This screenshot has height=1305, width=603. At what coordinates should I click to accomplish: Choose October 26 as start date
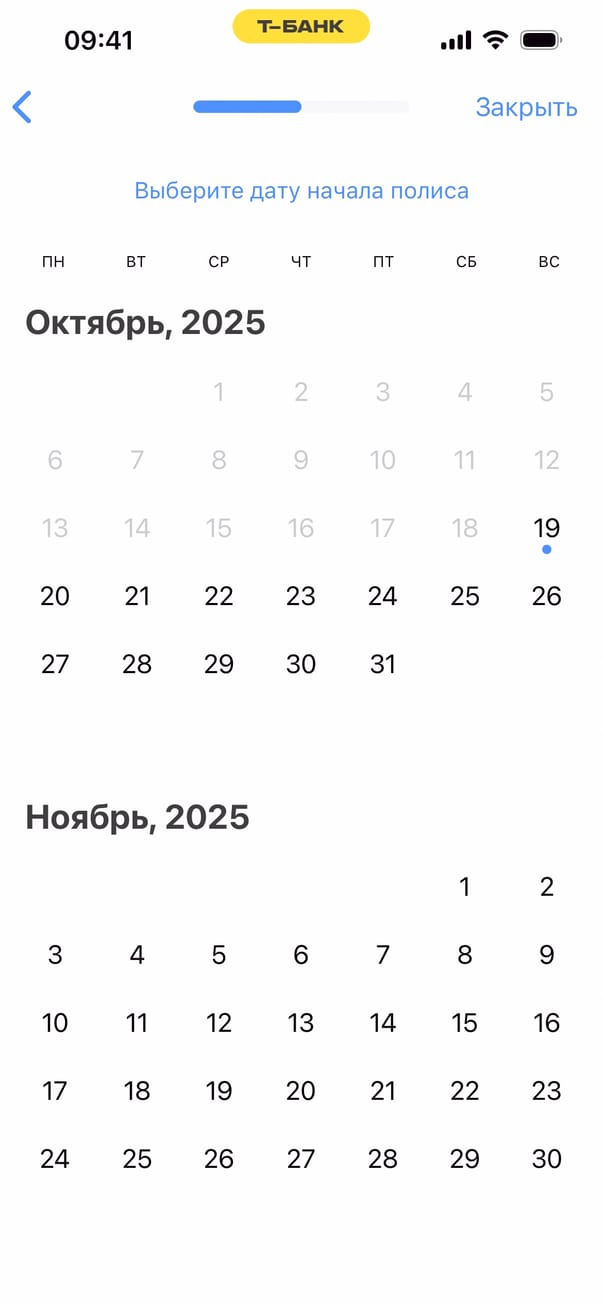(x=546, y=596)
